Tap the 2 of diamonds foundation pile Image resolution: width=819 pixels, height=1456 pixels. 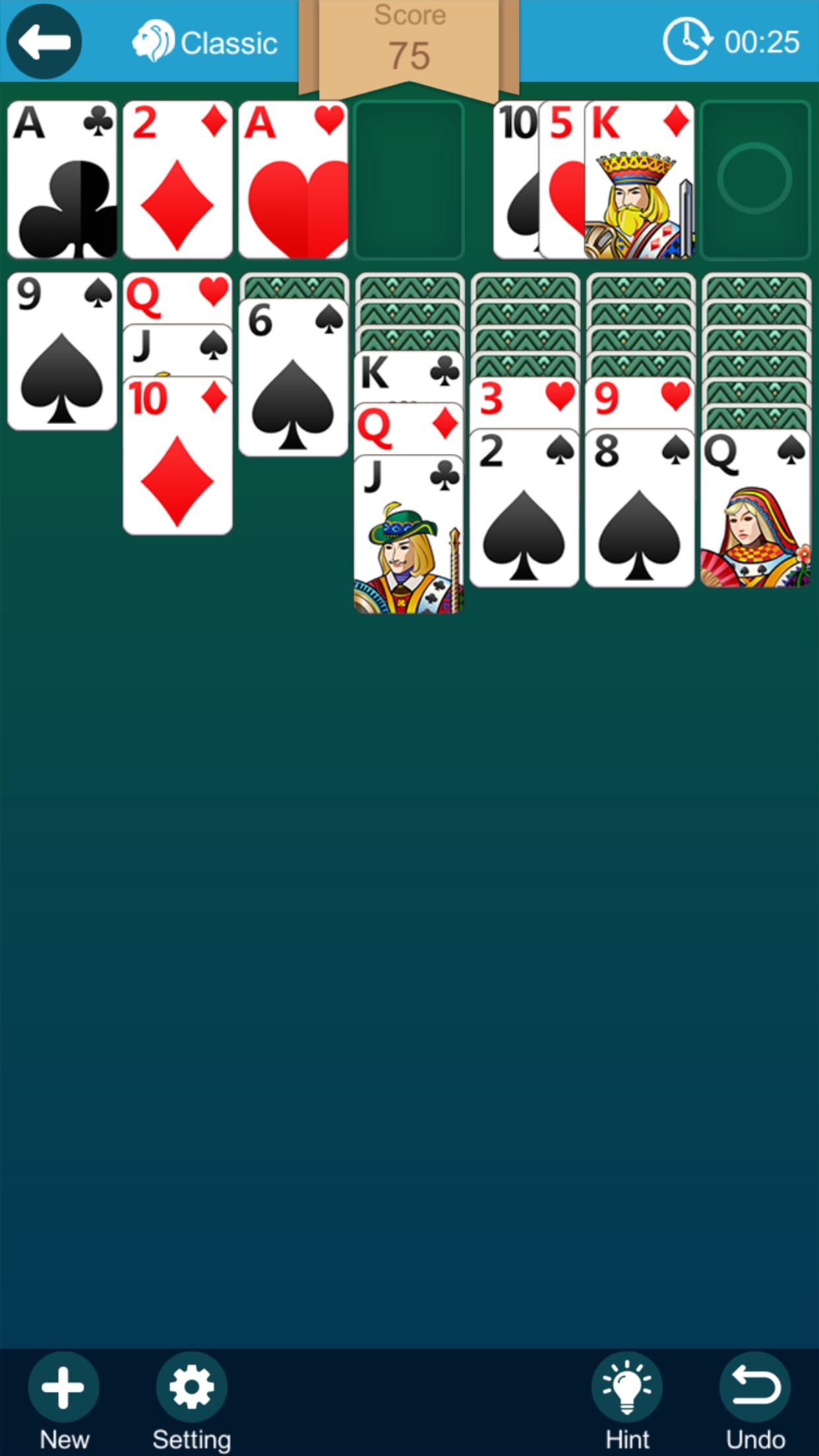click(177, 179)
